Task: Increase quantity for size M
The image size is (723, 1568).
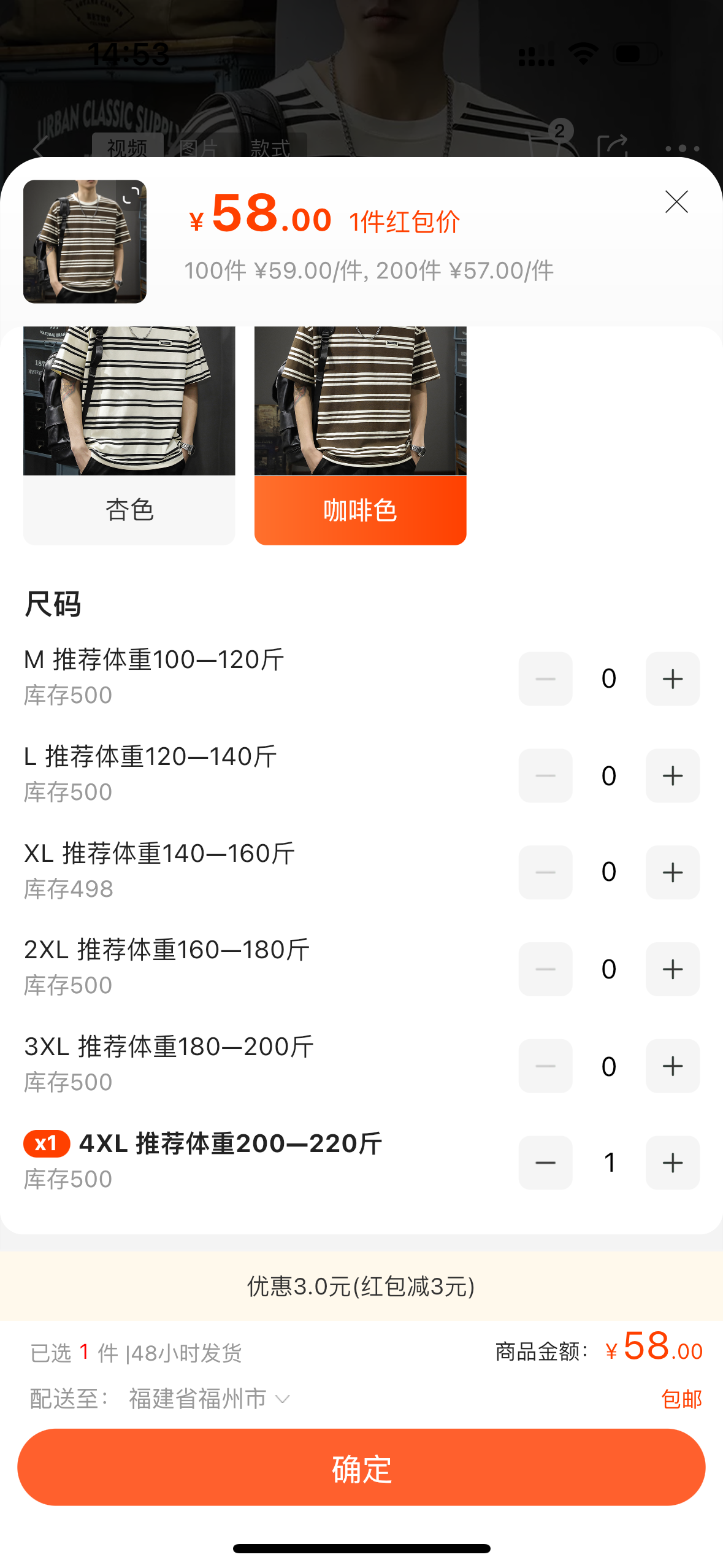Action: pos(672,679)
